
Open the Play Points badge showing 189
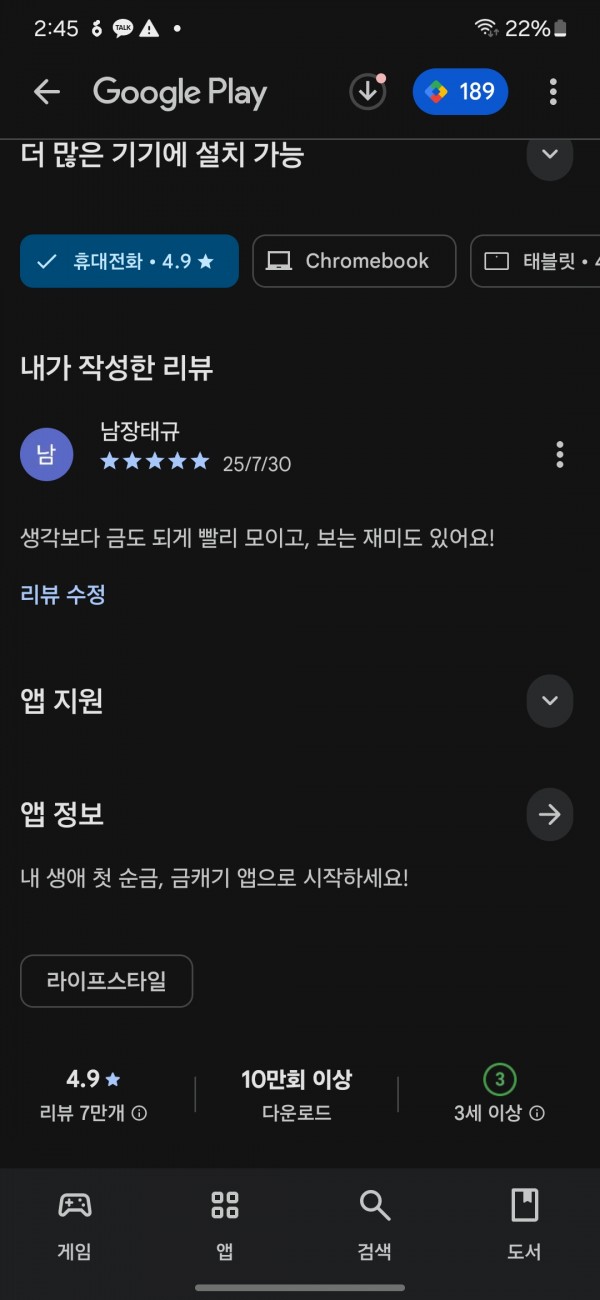[460, 92]
